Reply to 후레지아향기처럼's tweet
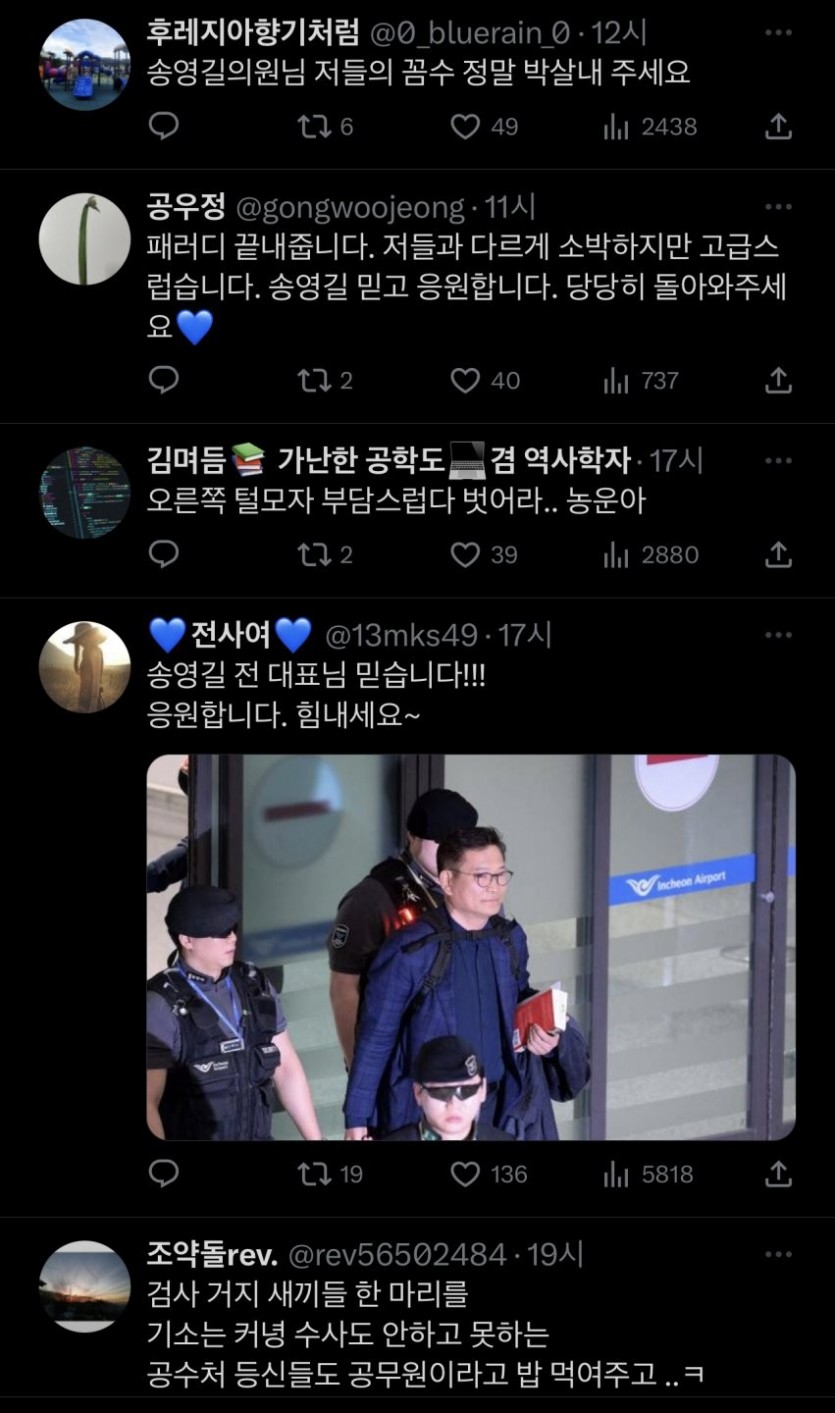This screenshot has width=835, height=1413. [163, 127]
